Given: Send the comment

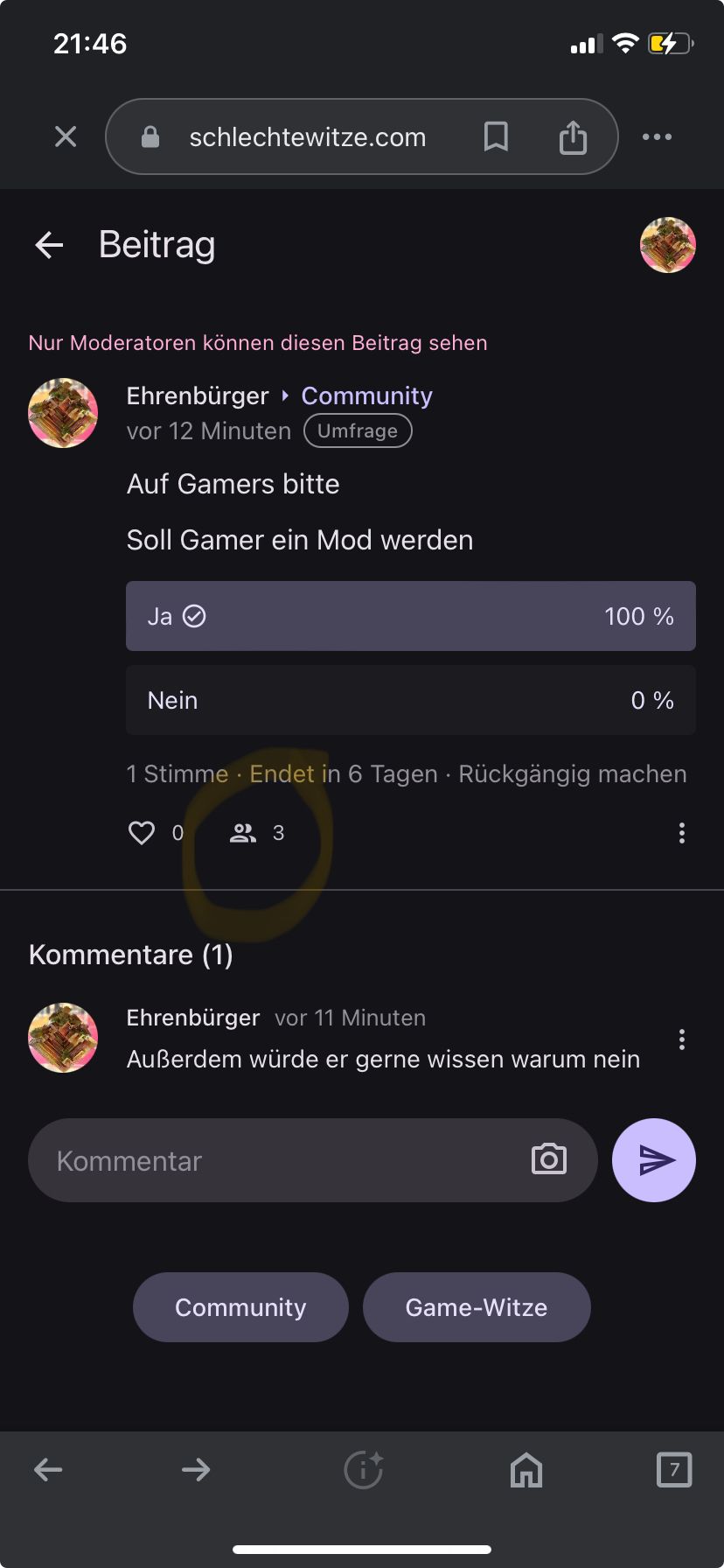Looking at the screenshot, I should pos(654,1160).
